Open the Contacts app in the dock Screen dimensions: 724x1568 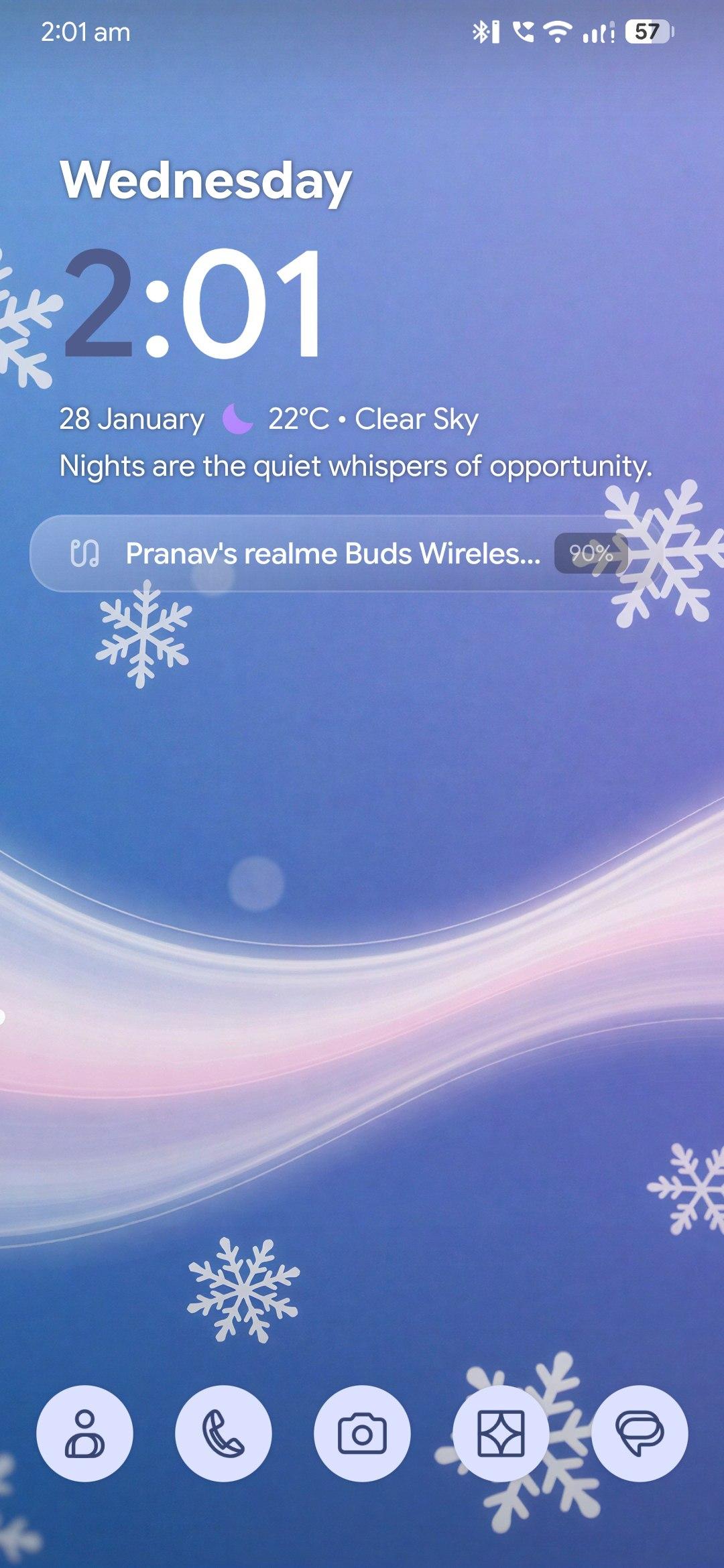(84, 1433)
